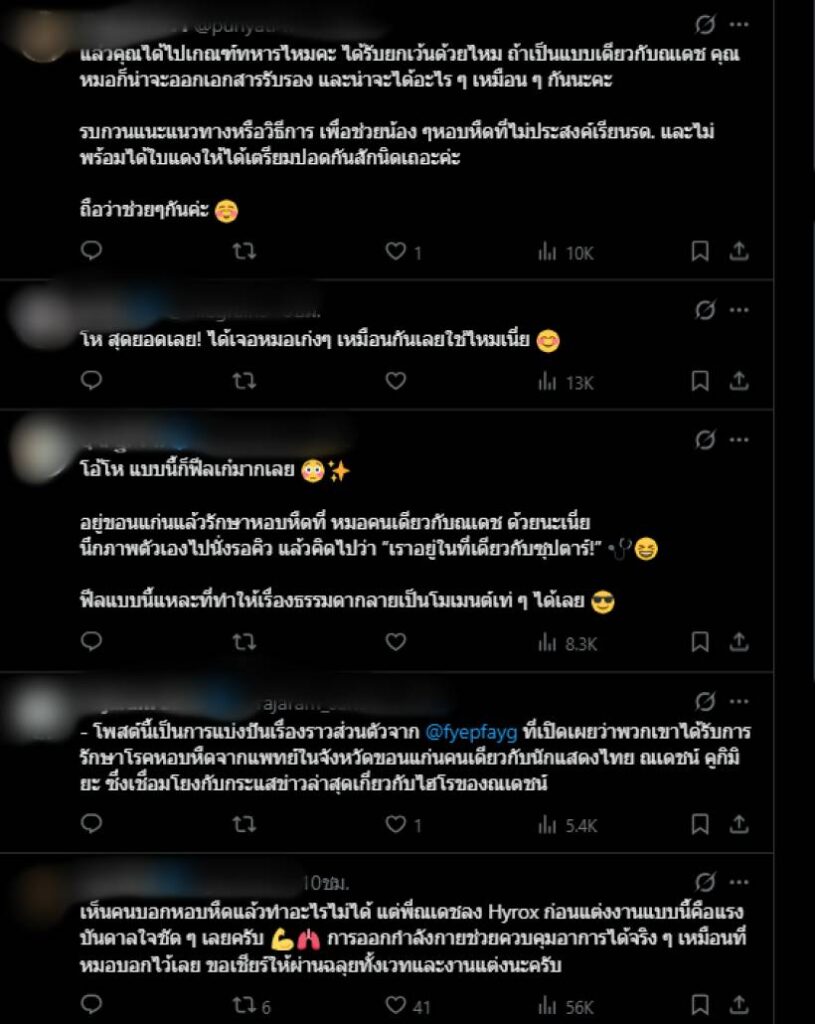Reply to the comment with 10K views
The width and height of the screenshot is (815, 1024).
[91, 252]
